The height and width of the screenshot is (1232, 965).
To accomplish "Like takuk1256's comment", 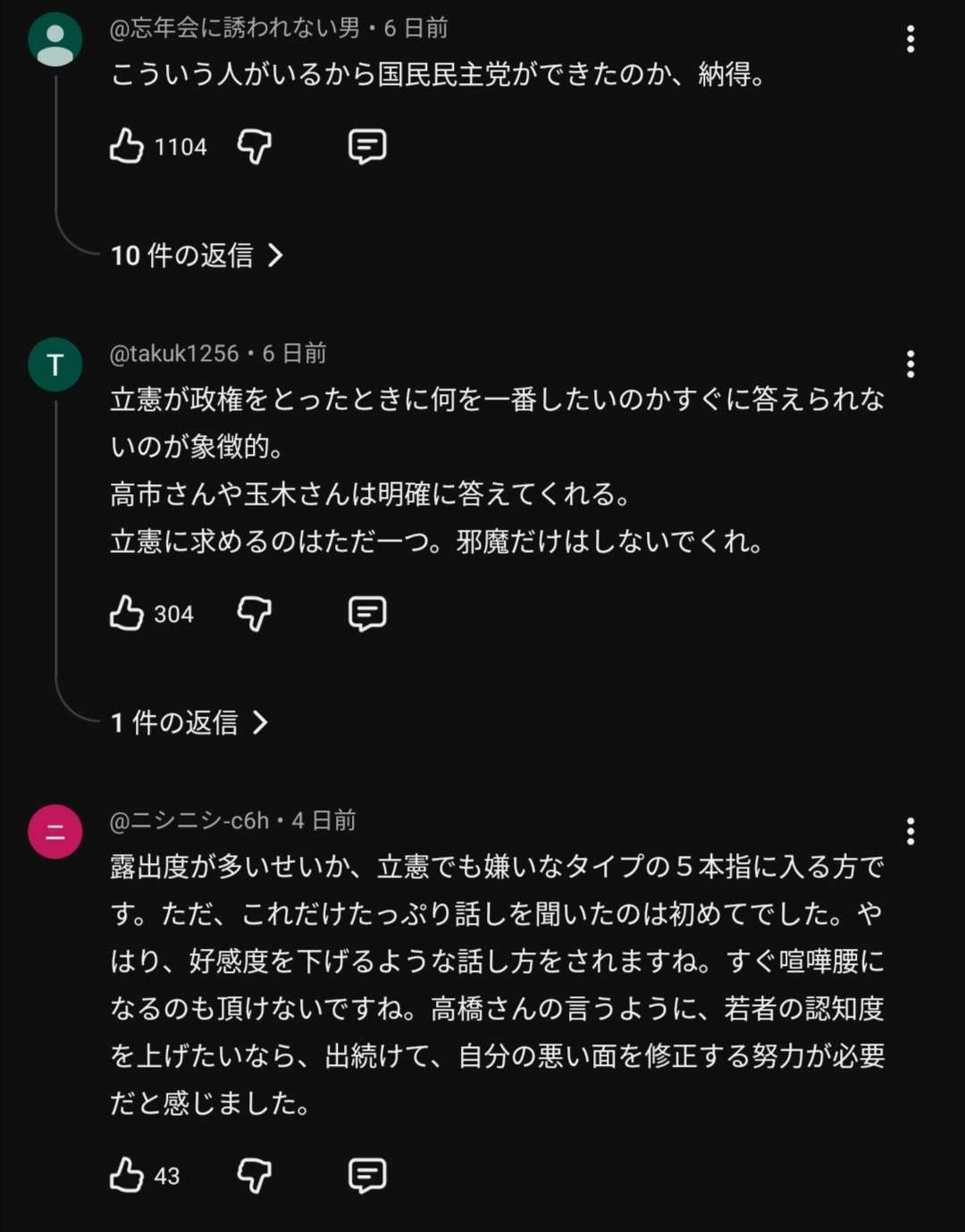I will pos(127,614).
